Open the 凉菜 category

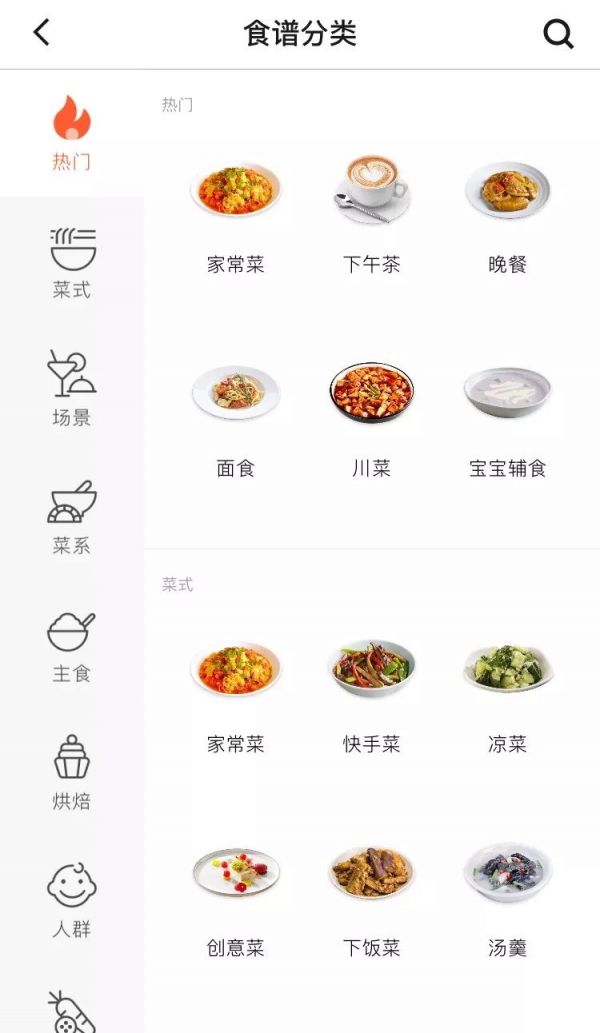pos(507,697)
